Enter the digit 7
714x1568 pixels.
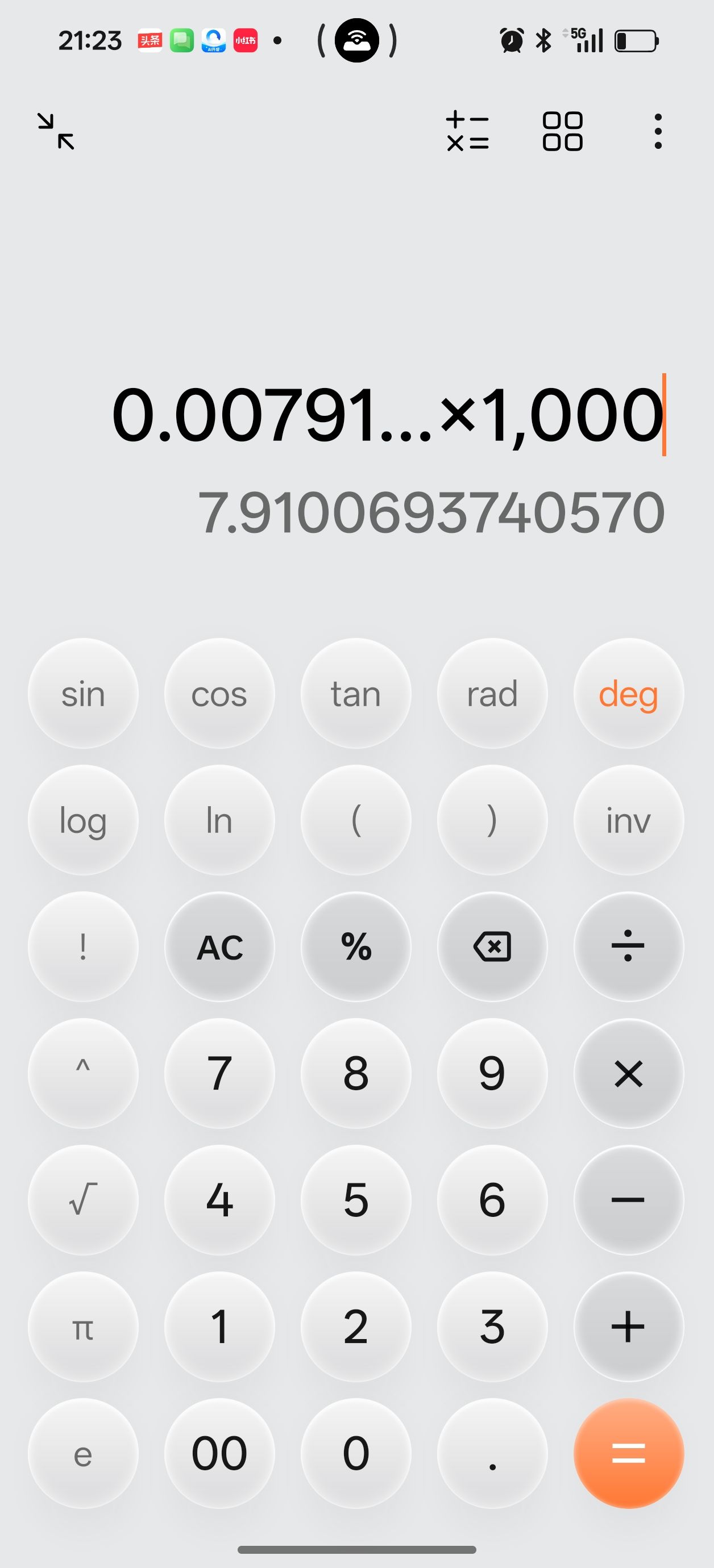click(x=219, y=1073)
